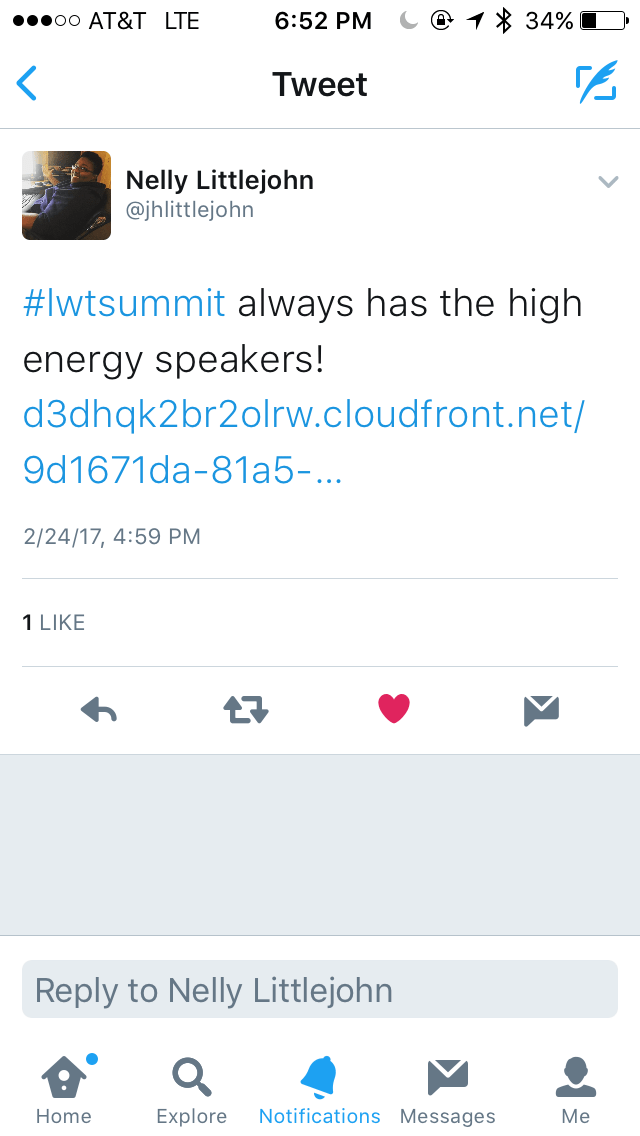The width and height of the screenshot is (640, 1136).
Task: Unlike the tweet via heart icon
Action: [x=394, y=710]
